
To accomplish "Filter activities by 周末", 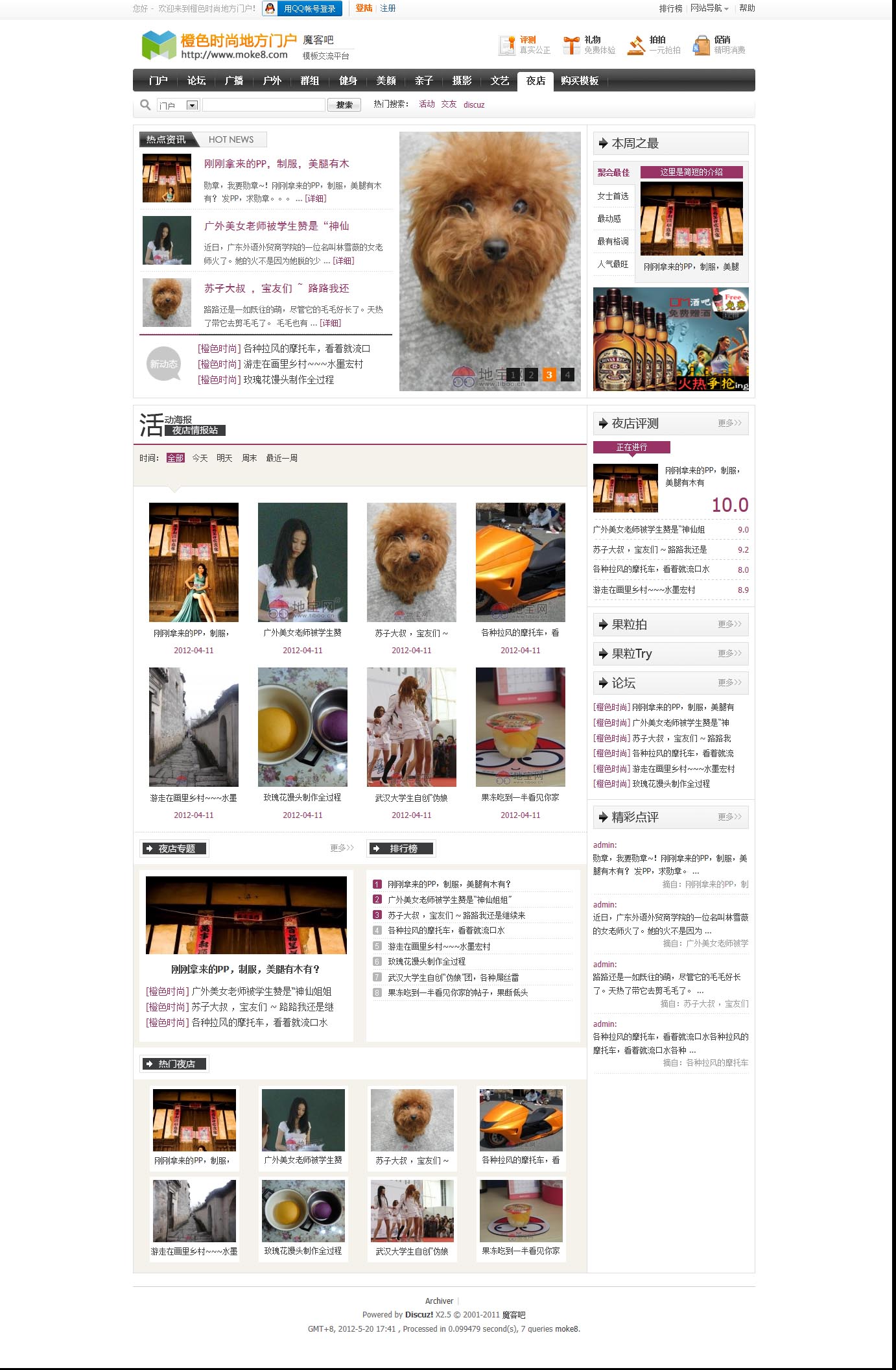I will coord(249,458).
